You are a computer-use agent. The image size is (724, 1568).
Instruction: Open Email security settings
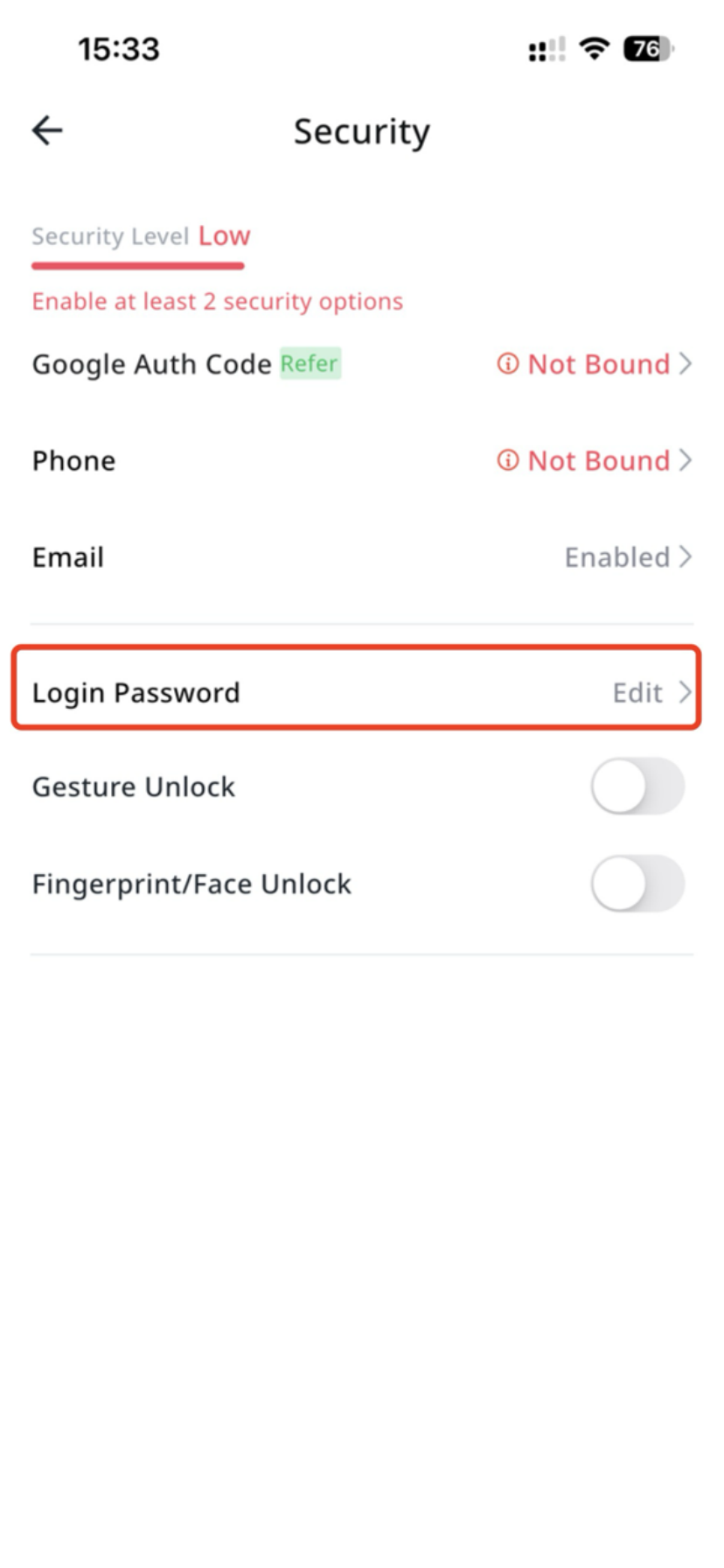click(626, 557)
